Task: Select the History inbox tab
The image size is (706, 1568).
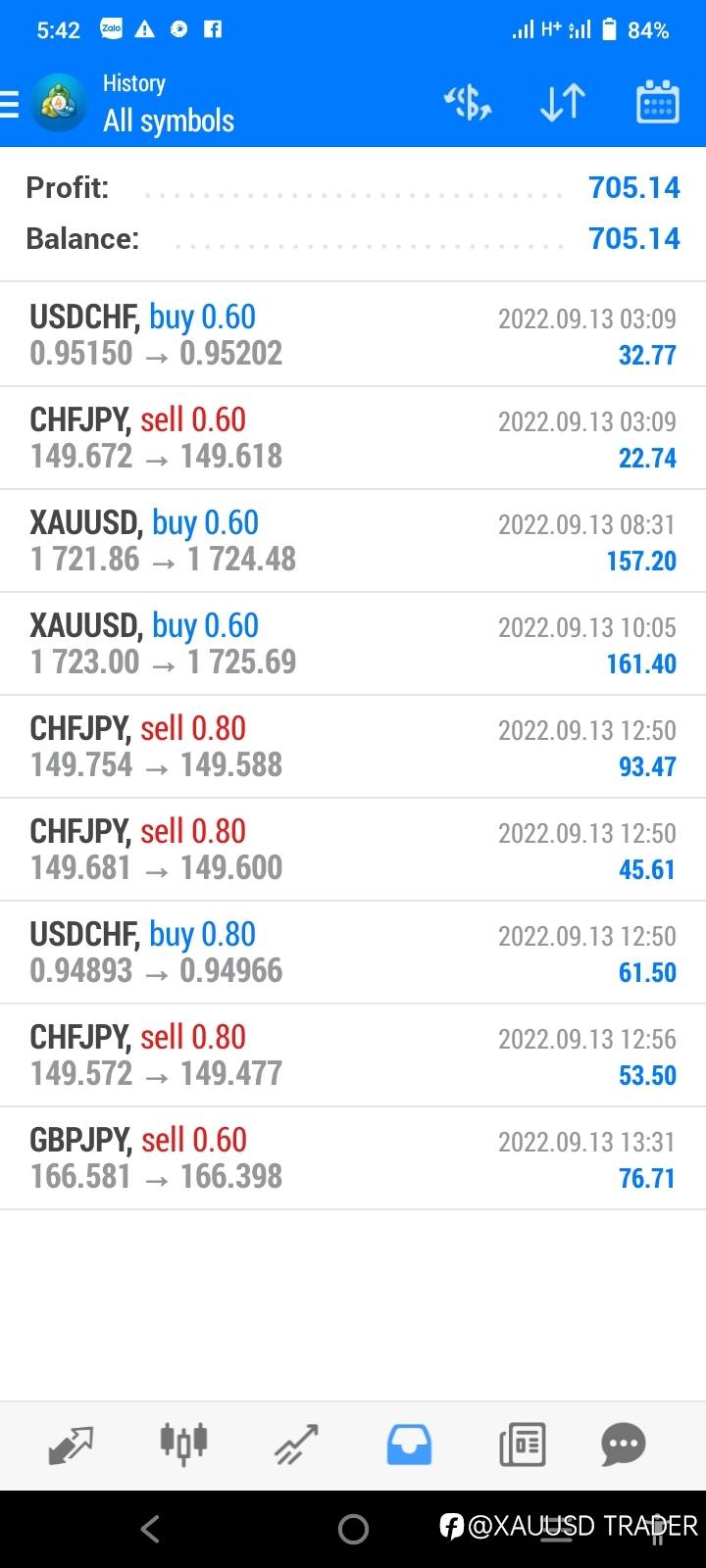Action: coord(409,1445)
